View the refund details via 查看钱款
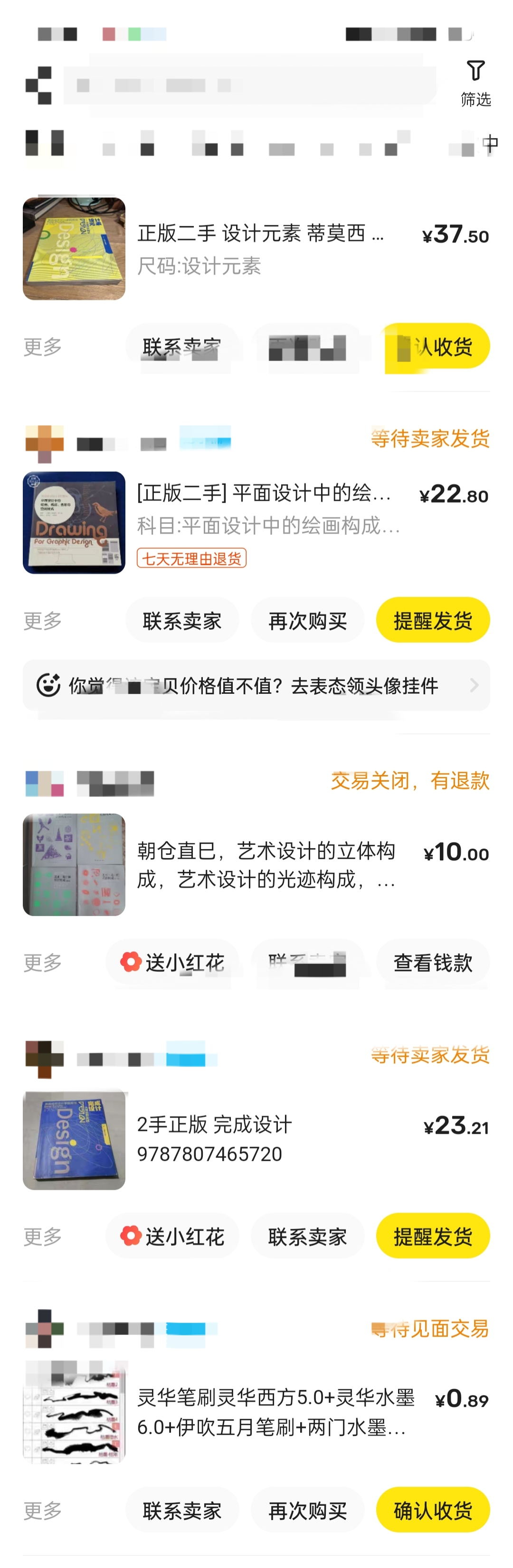This screenshot has width=513, height=1568. tap(433, 962)
